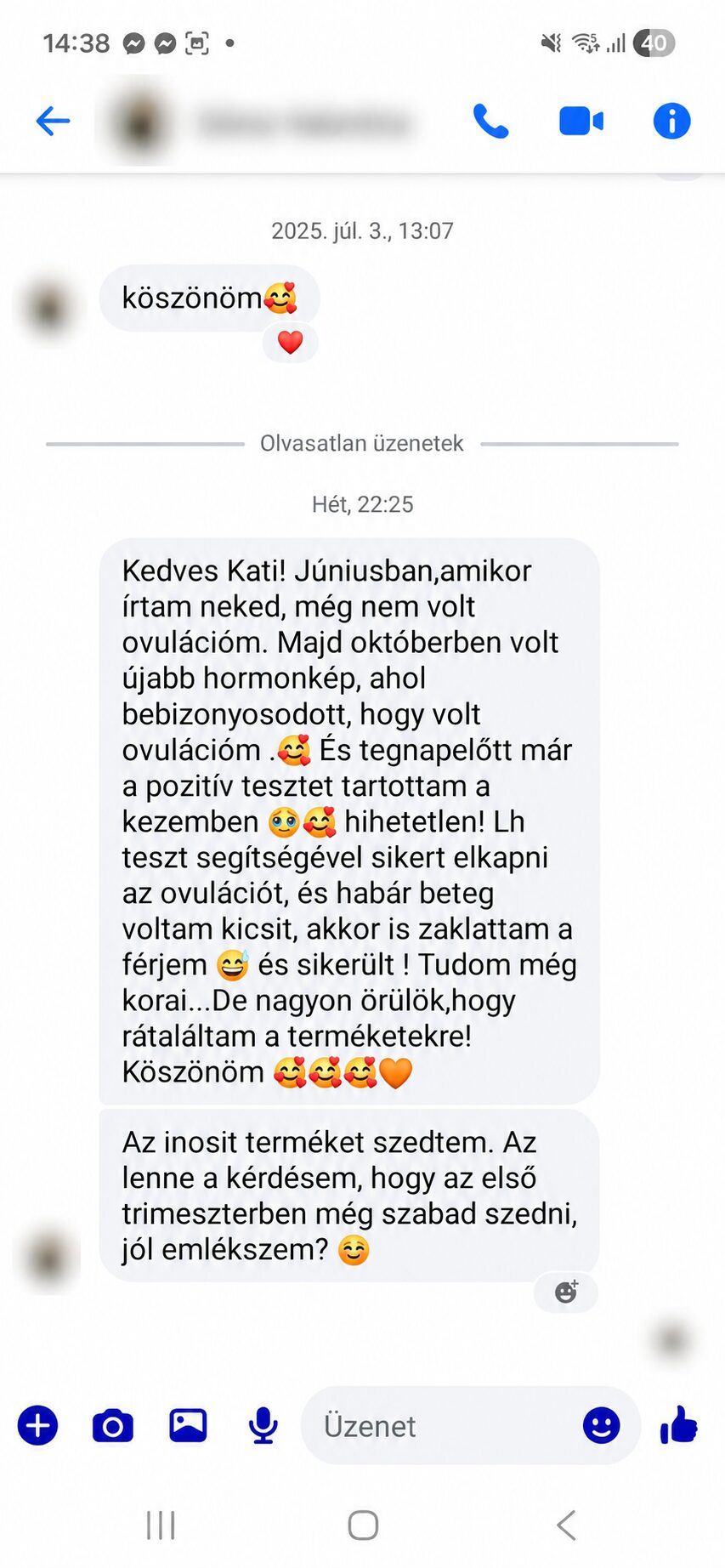
Task: Start a video call
Action: click(x=581, y=122)
